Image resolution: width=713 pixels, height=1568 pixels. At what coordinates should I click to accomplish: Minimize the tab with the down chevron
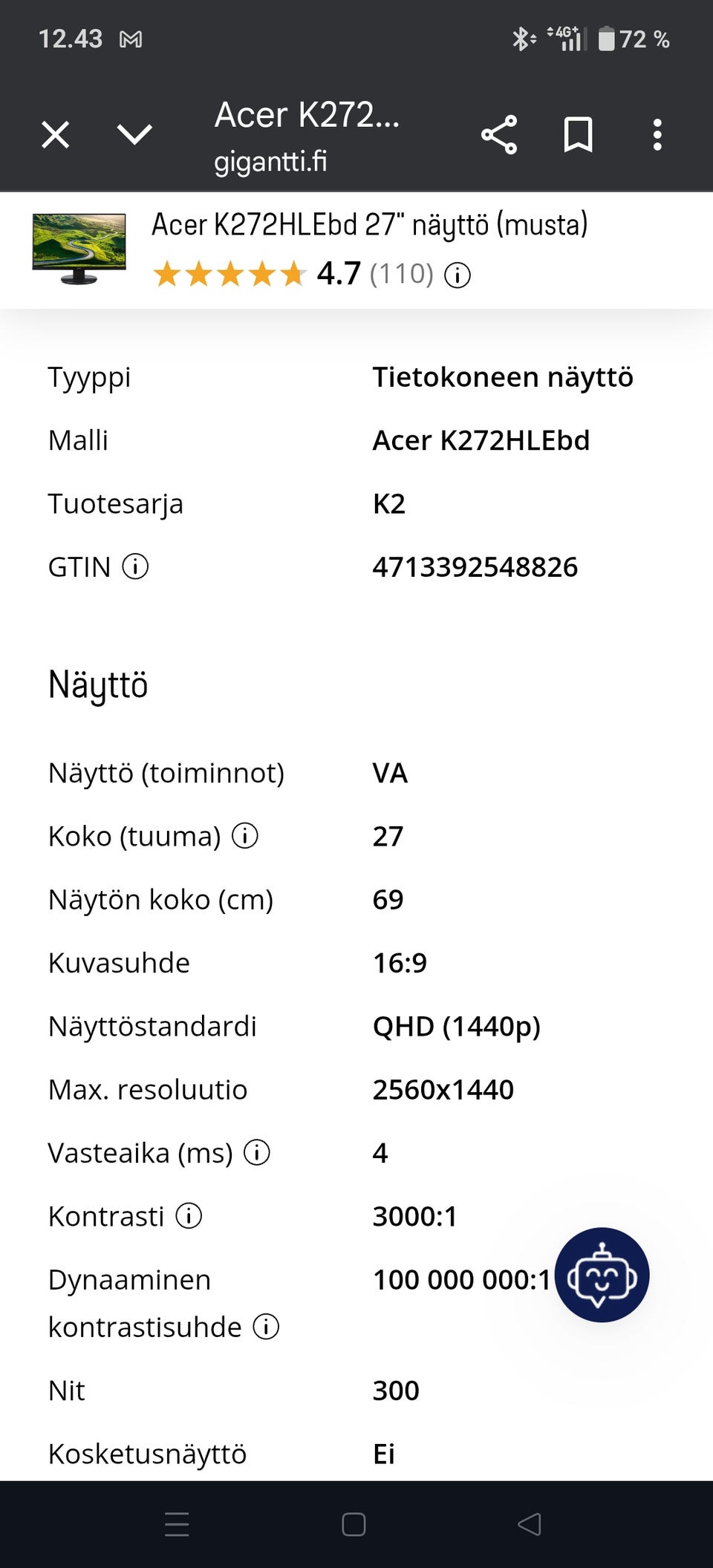(134, 135)
